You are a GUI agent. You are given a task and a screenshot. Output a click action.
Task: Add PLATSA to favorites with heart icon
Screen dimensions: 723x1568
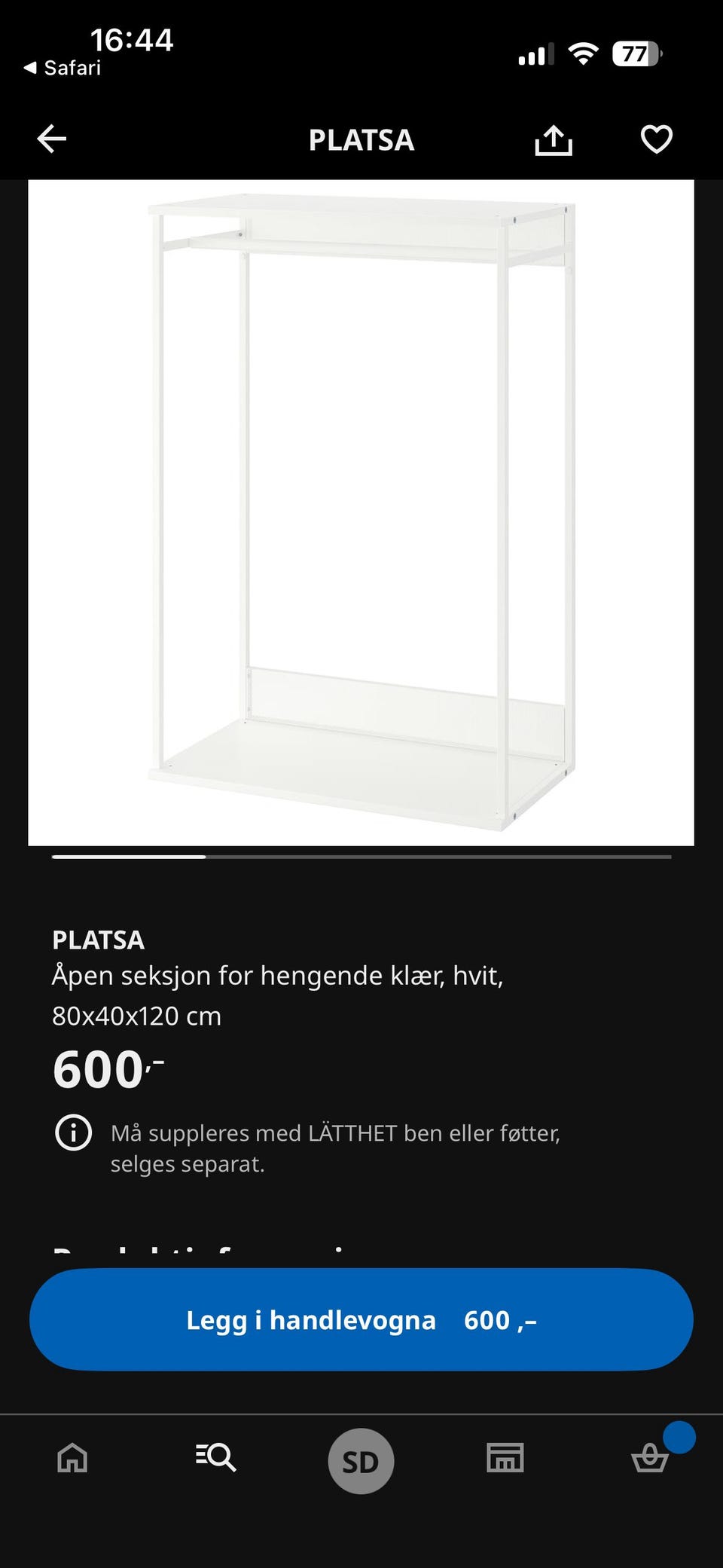pyautogui.click(x=656, y=139)
